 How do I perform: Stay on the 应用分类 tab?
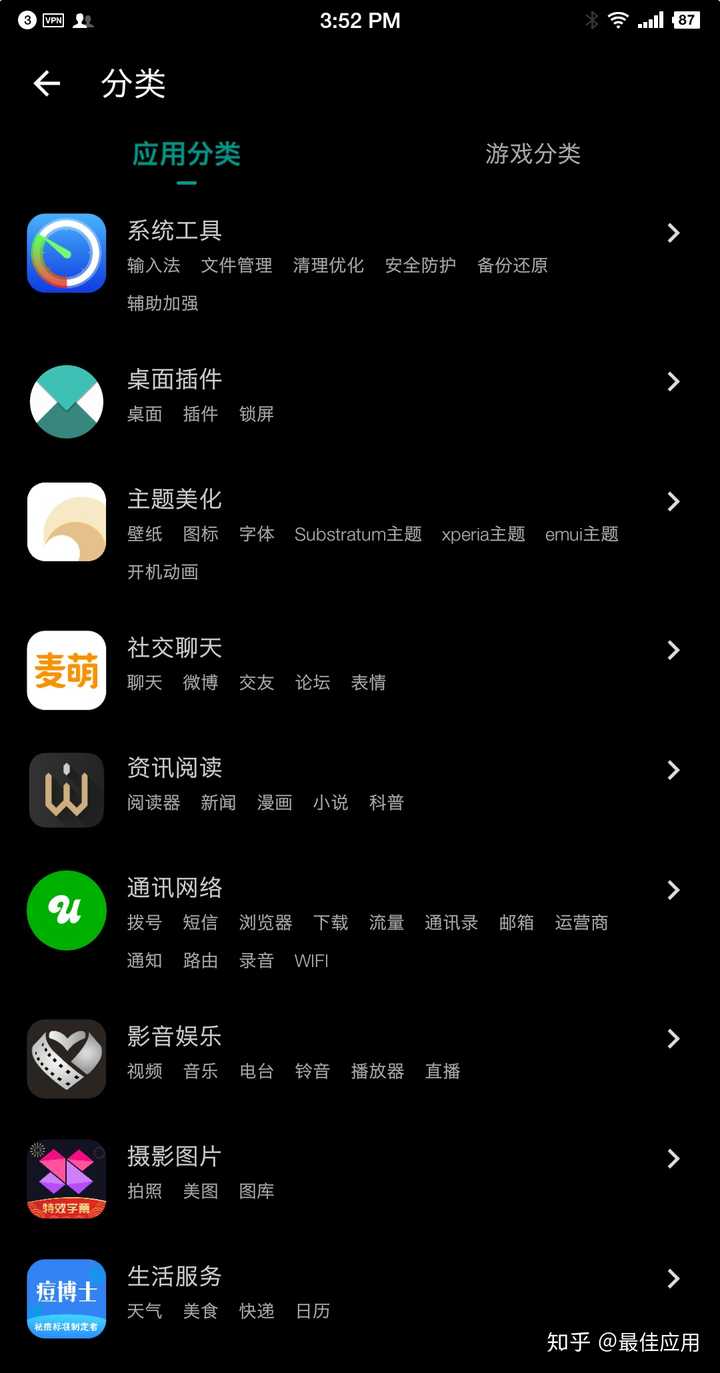[187, 155]
